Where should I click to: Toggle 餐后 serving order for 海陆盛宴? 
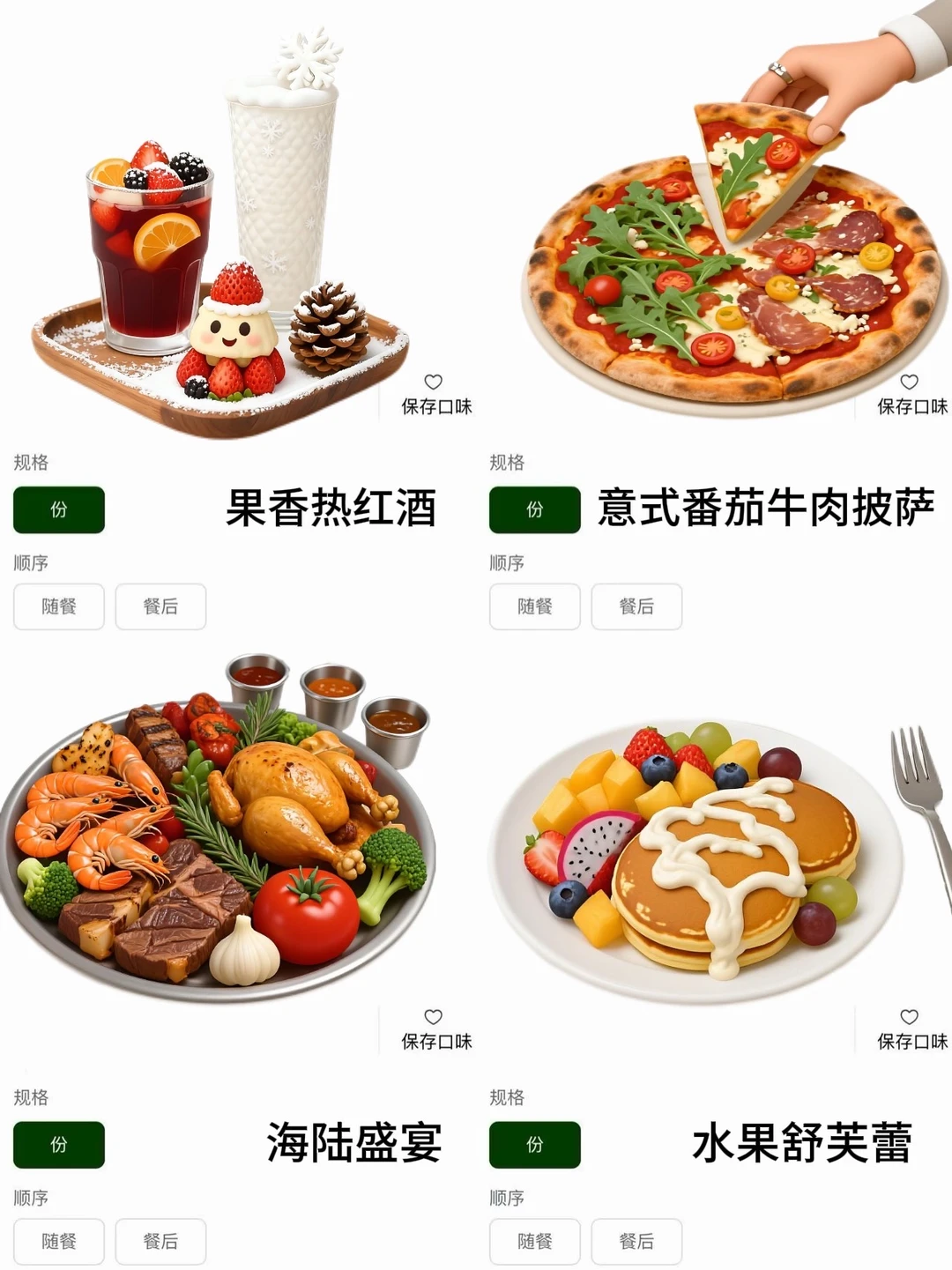(x=160, y=1241)
